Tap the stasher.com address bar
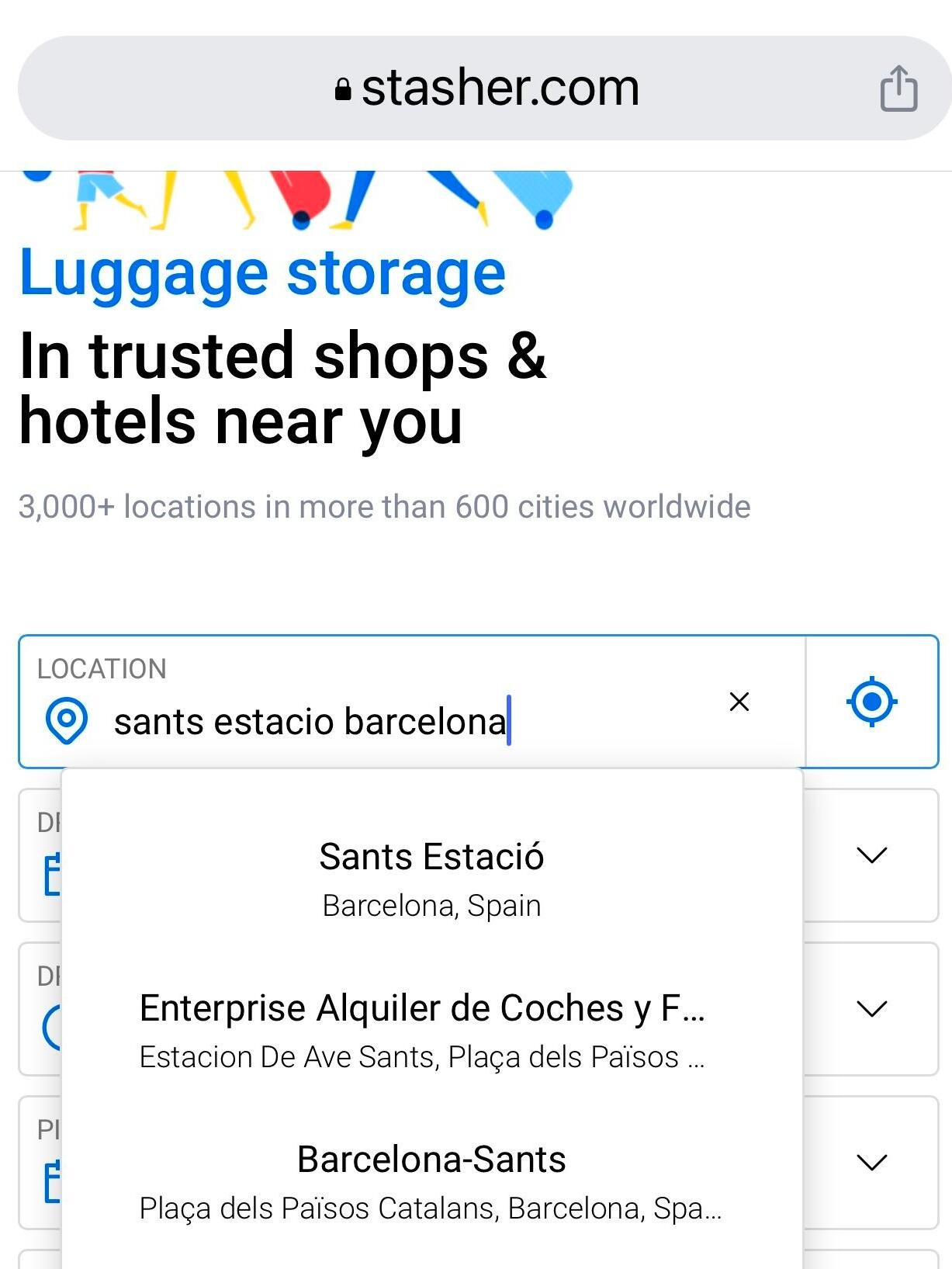The width and height of the screenshot is (952, 1269). pyautogui.click(x=486, y=88)
